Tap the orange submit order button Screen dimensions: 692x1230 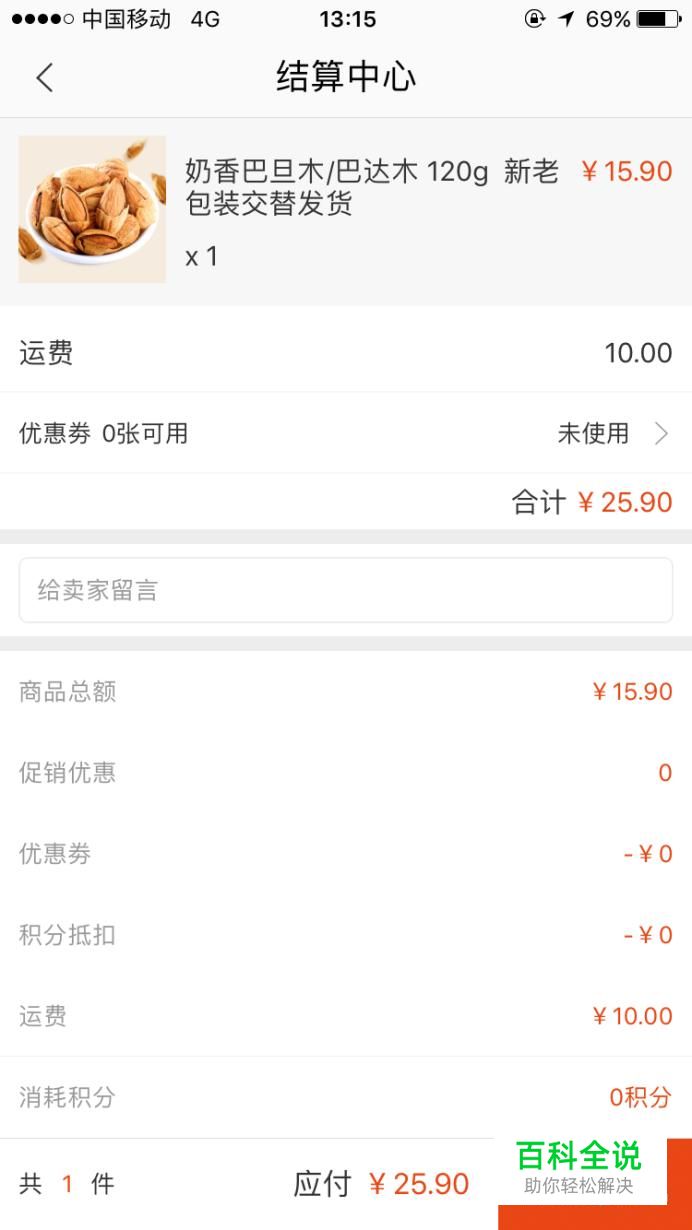click(595, 1184)
